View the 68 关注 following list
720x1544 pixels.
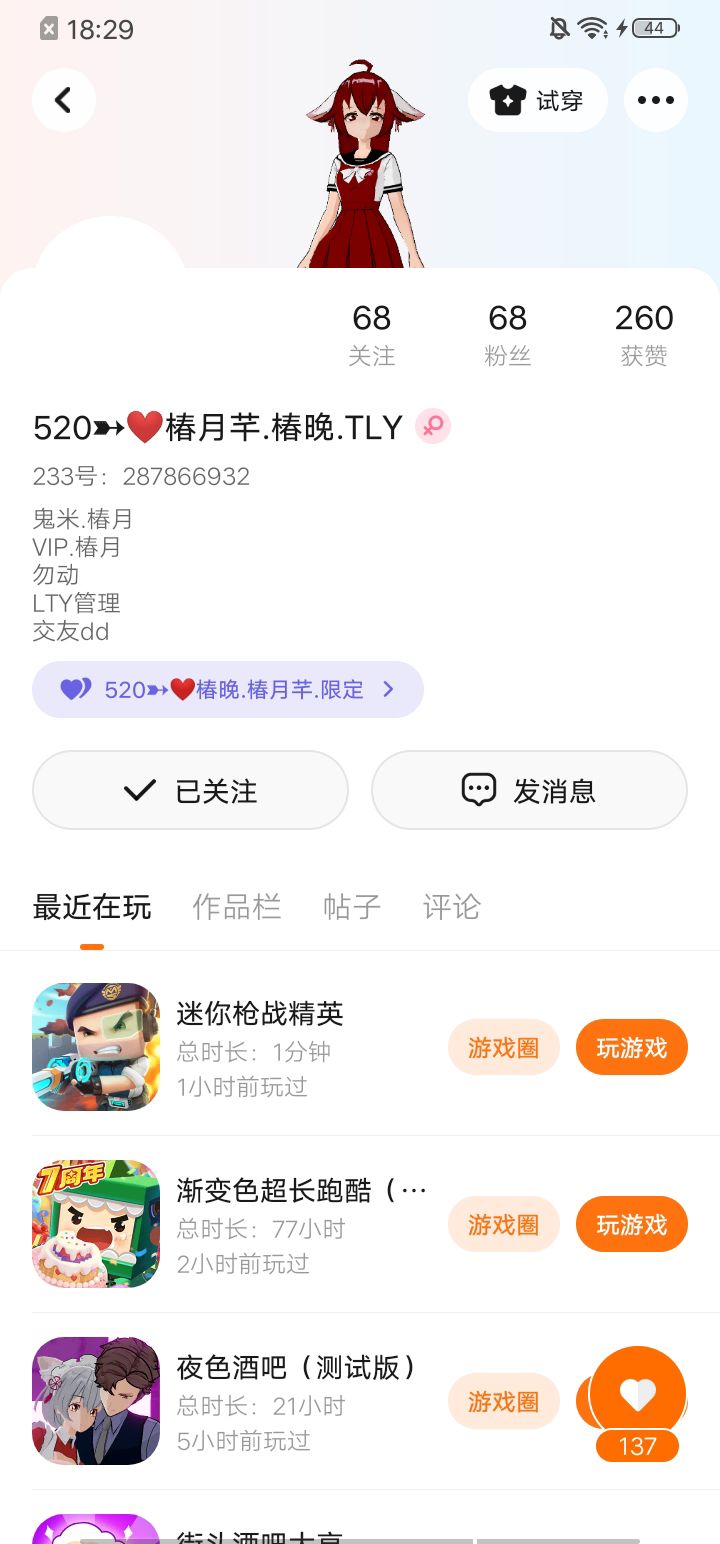pos(371,334)
